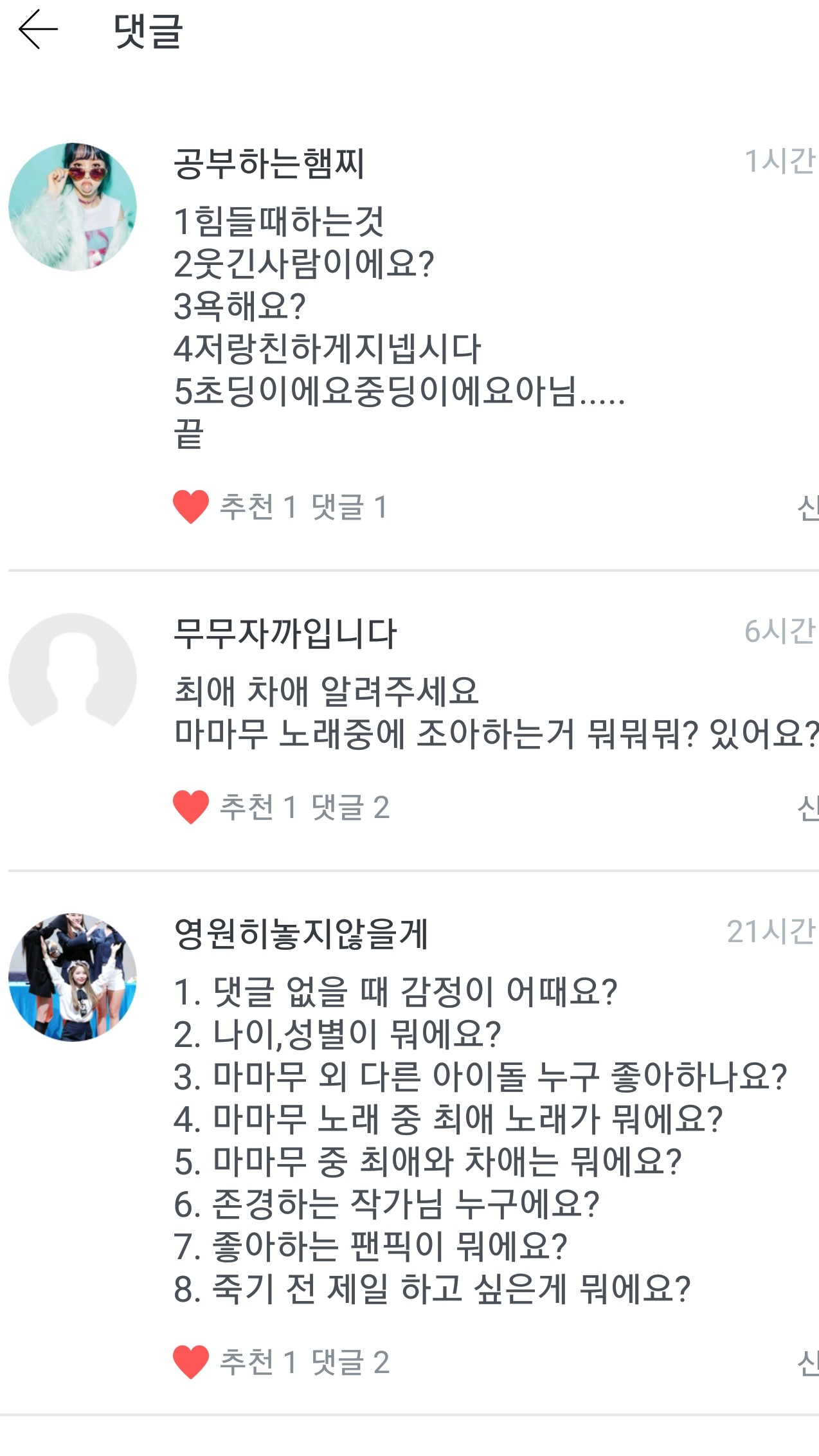
Task: Report 공부하는햄찌's comment
Action: coord(807,508)
